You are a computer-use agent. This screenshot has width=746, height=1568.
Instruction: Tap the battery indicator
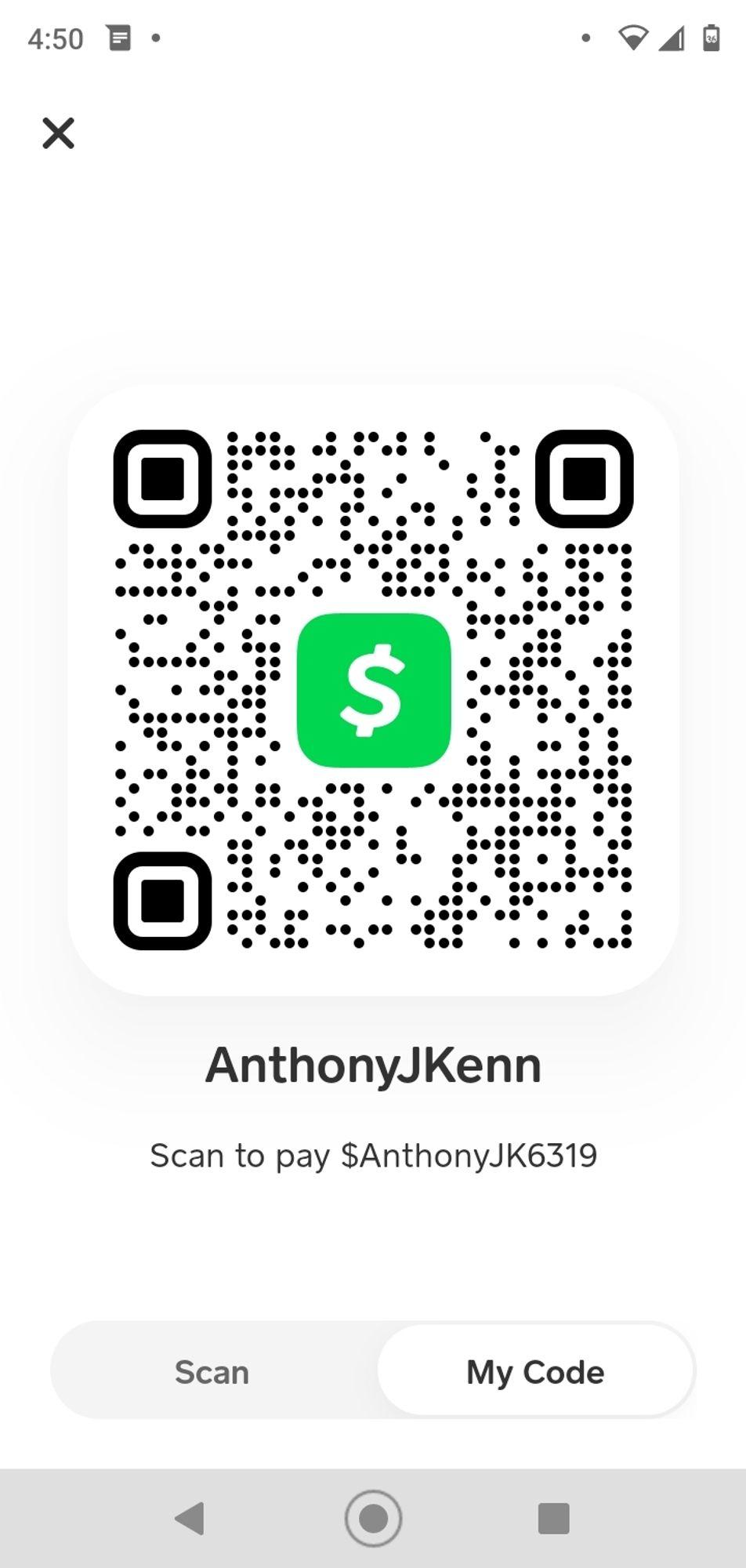[x=712, y=36]
